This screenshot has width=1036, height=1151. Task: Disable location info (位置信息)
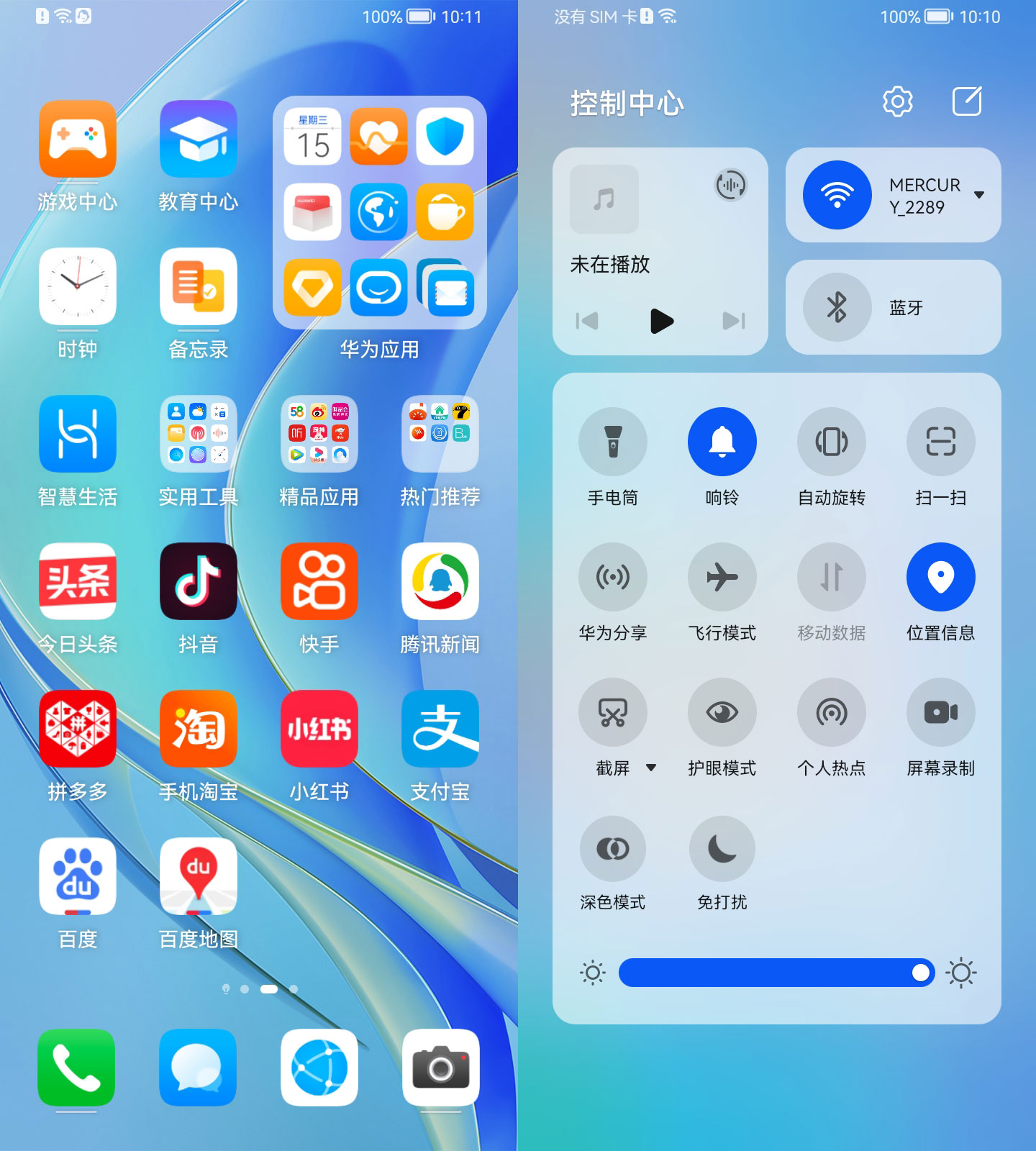click(x=940, y=577)
